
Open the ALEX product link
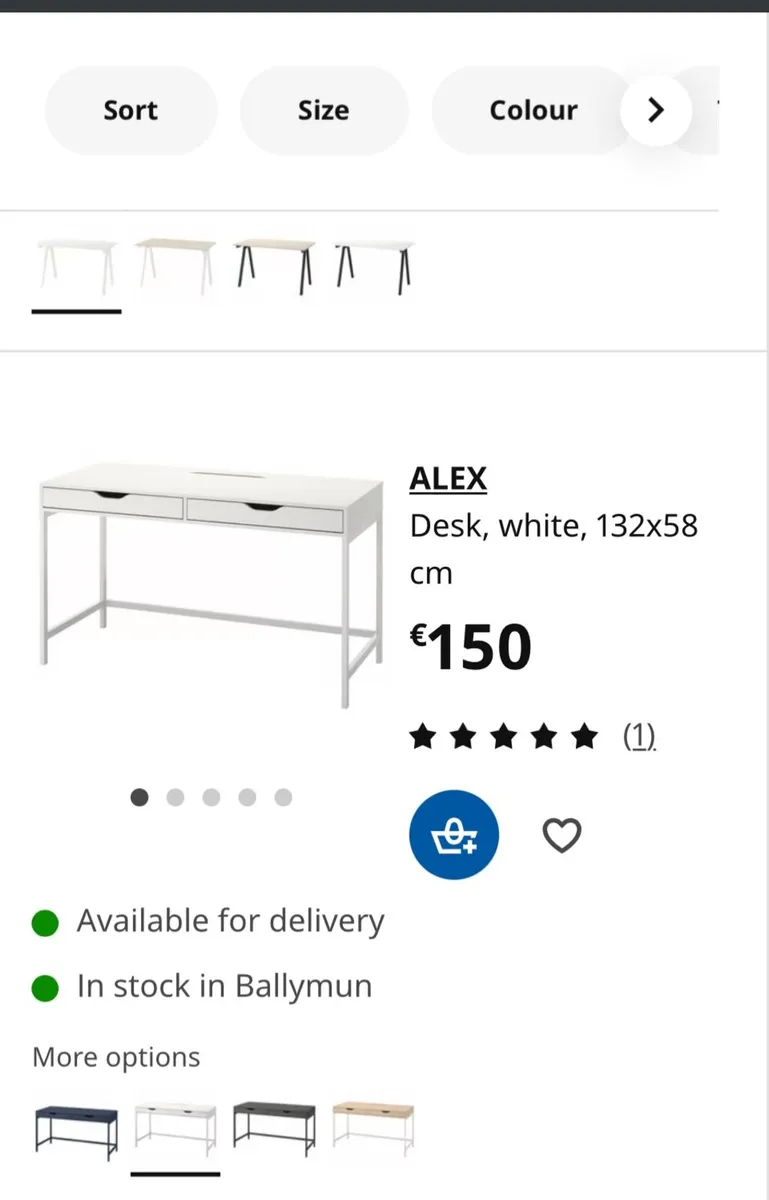(447, 479)
